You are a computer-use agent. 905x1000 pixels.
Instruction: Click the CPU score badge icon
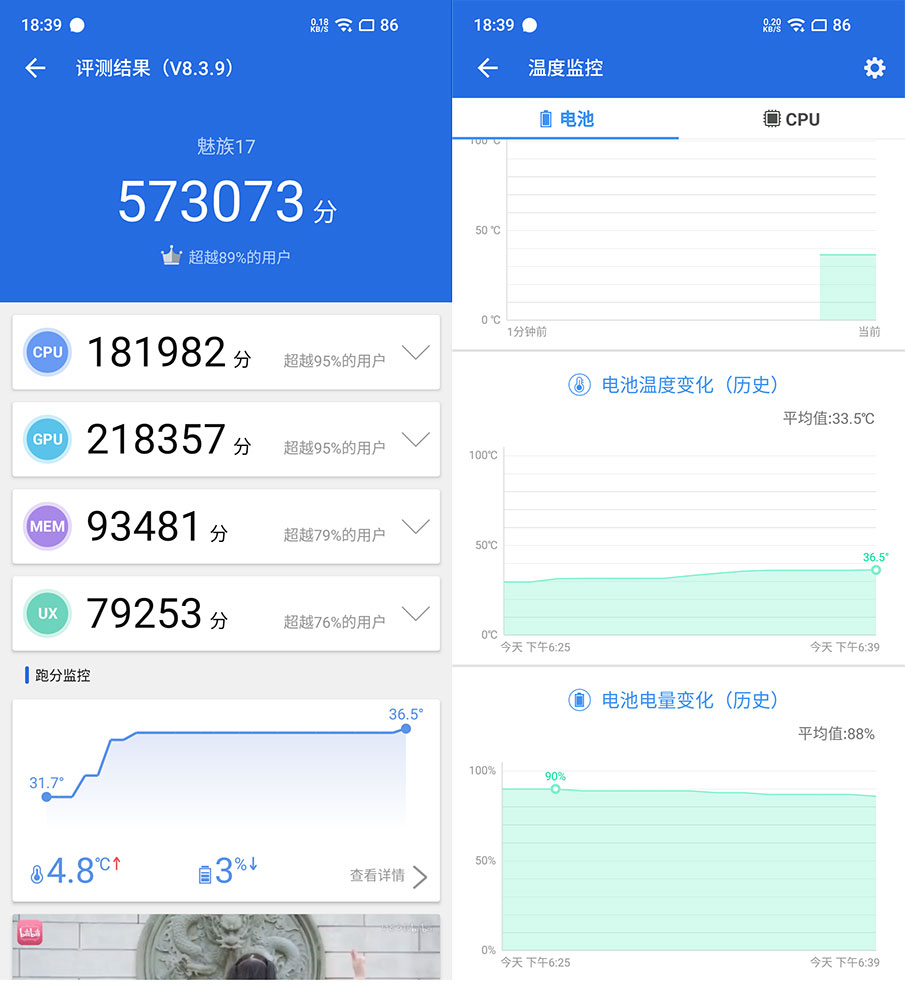(47, 352)
